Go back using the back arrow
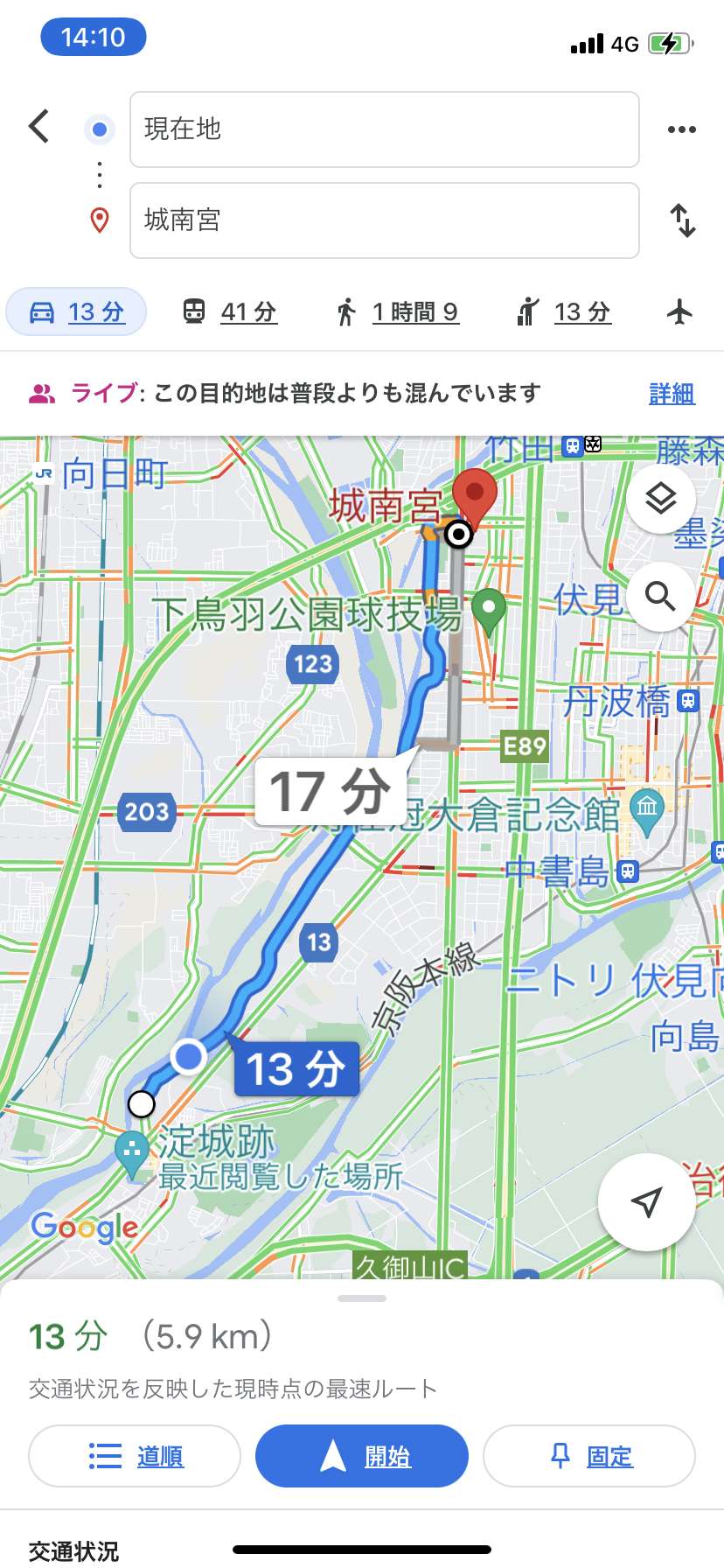Viewport: 724px width, 1568px height. coord(38,127)
